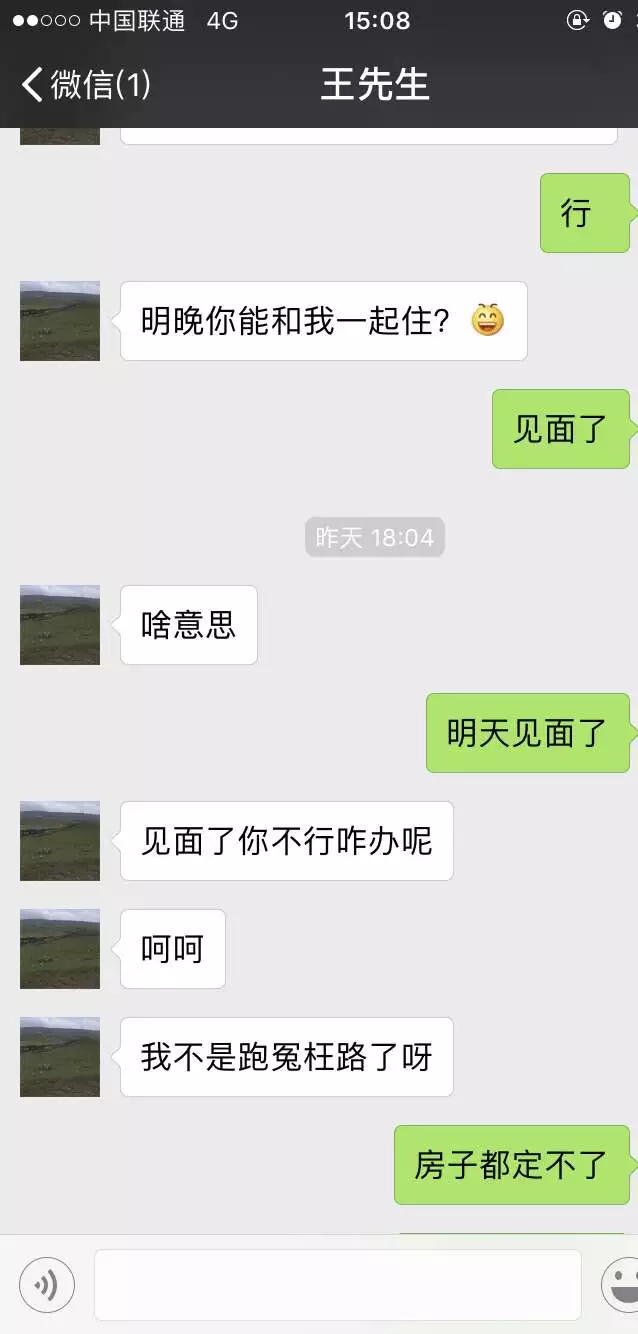
Task: Open the avatar beside the 啥意思 message
Action: [60, 625]
